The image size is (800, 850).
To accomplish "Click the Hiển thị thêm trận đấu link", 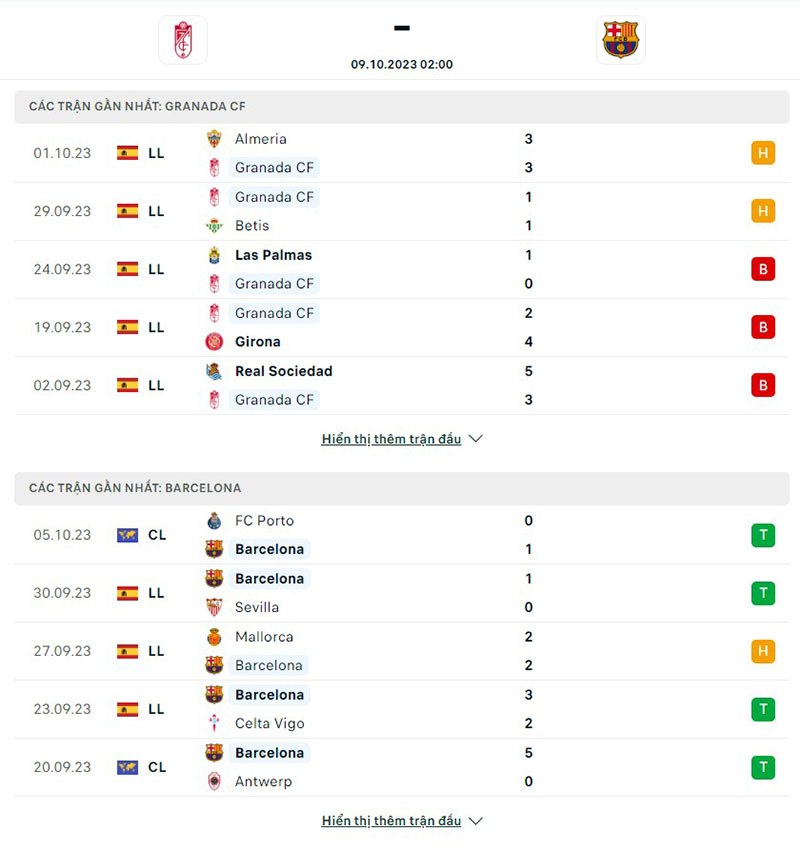I will (393, 438).
